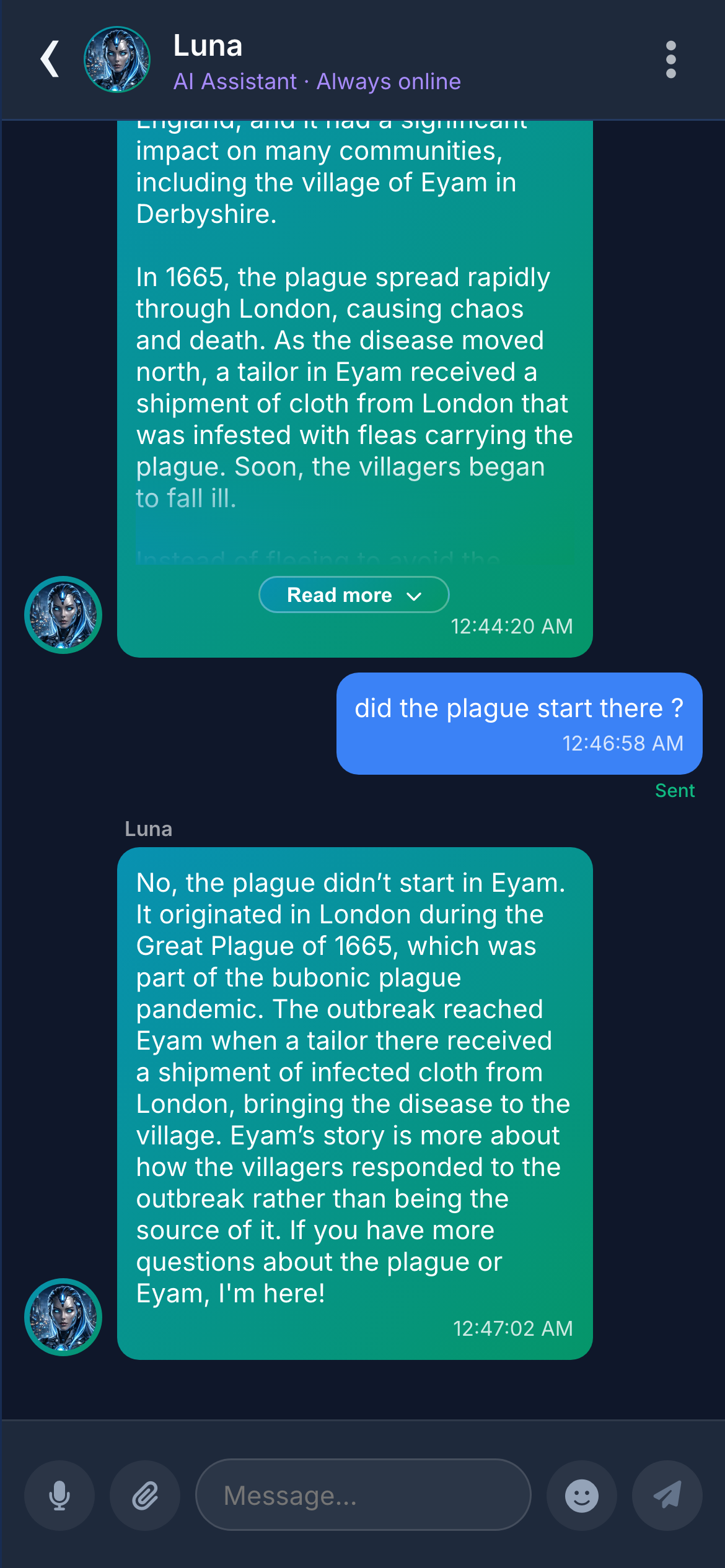Tap Luna's avatar next to her latest message
This screenshot has width=725, height=1568.
coord(63,1317)
